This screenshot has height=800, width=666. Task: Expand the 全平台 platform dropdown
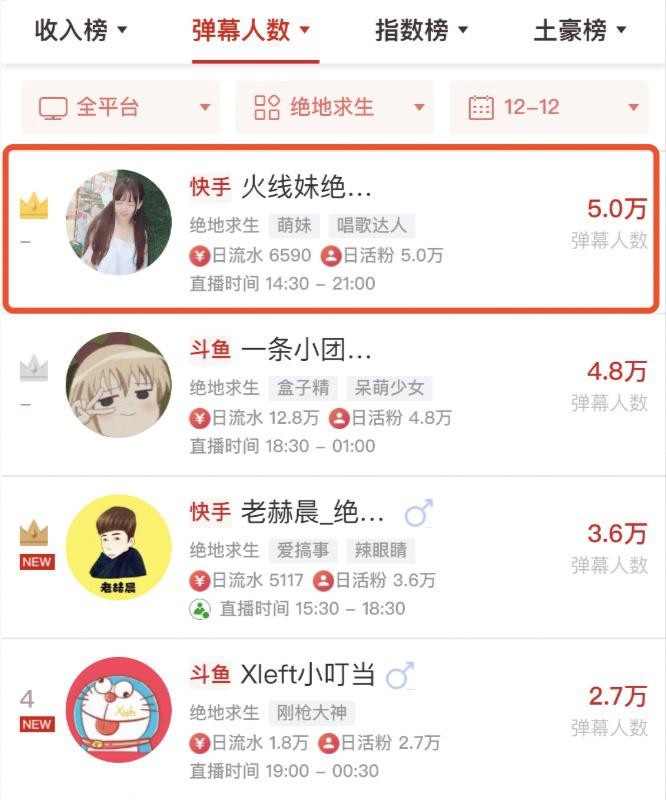121,107
